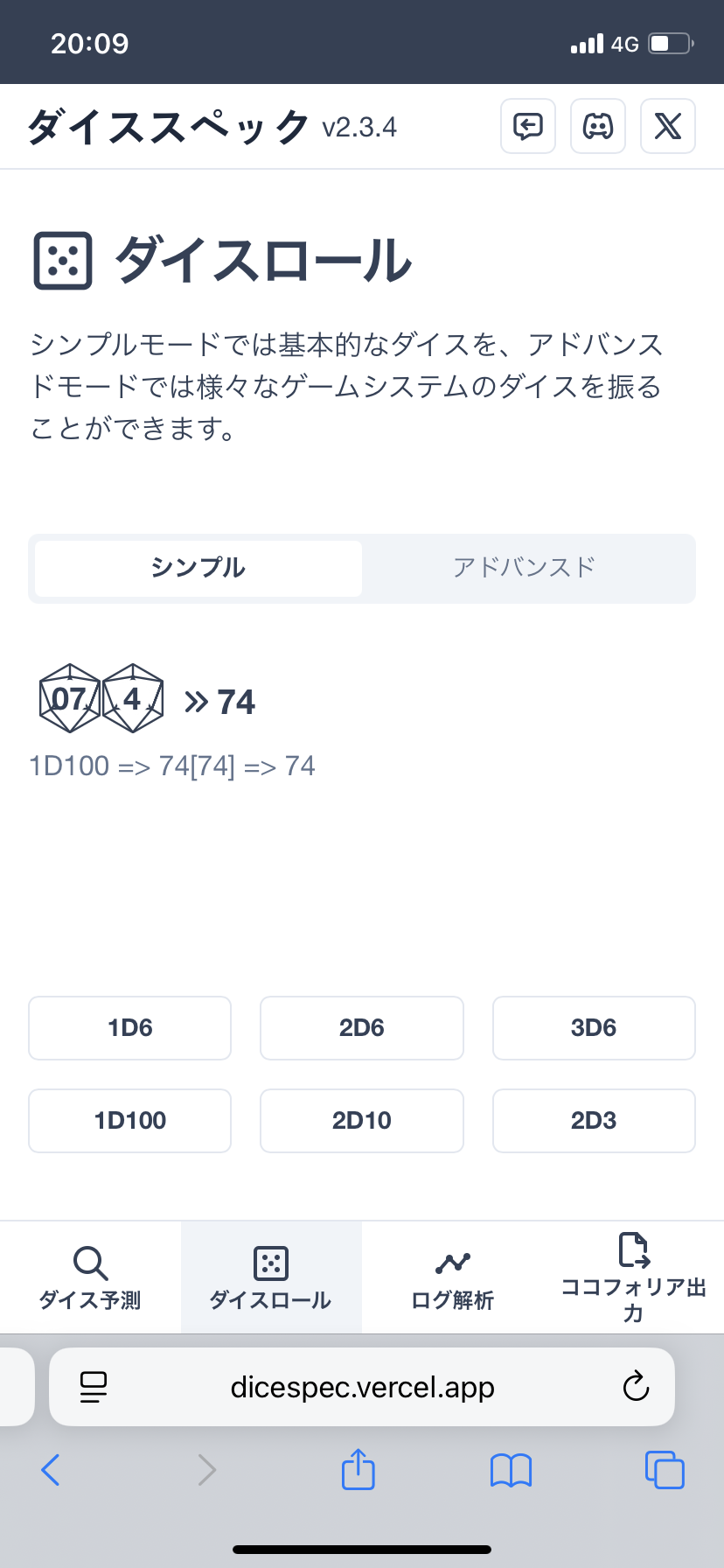The image size is (724, 1568).
Task: Open Safari bookmarks
Action: (512, 1470)
